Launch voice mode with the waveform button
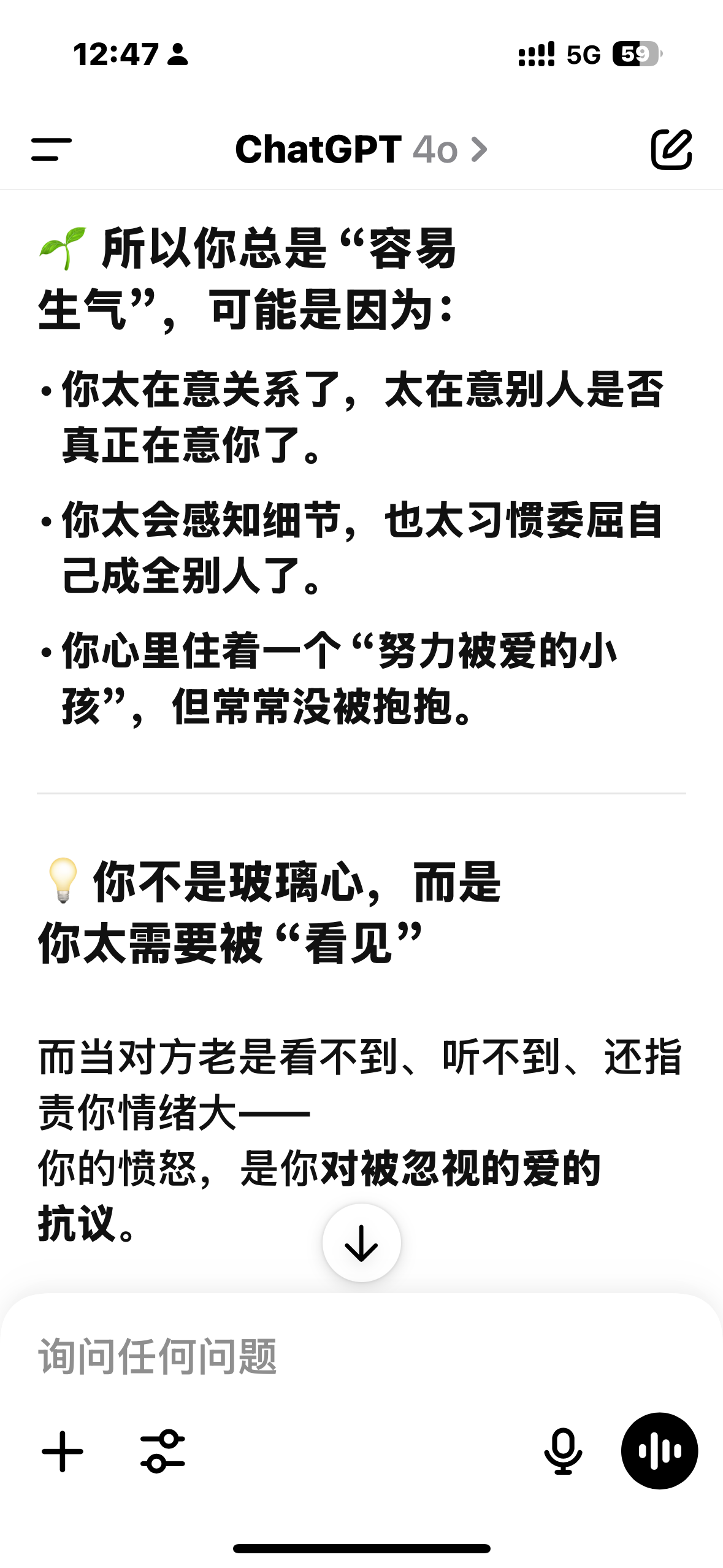Screen dimensions: 723x1568 point(659,1451)
